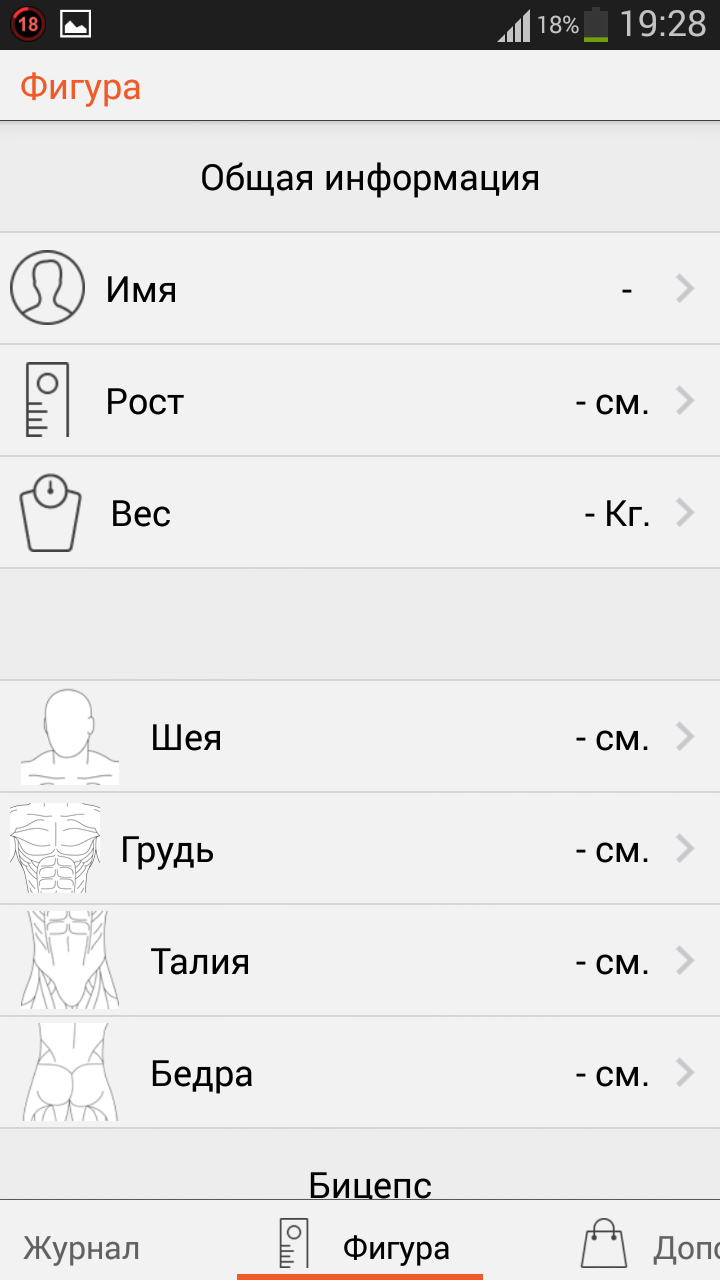Select the Вес weight row
The width and height of the screenshot is (720, 1280).
pos(360,513)
